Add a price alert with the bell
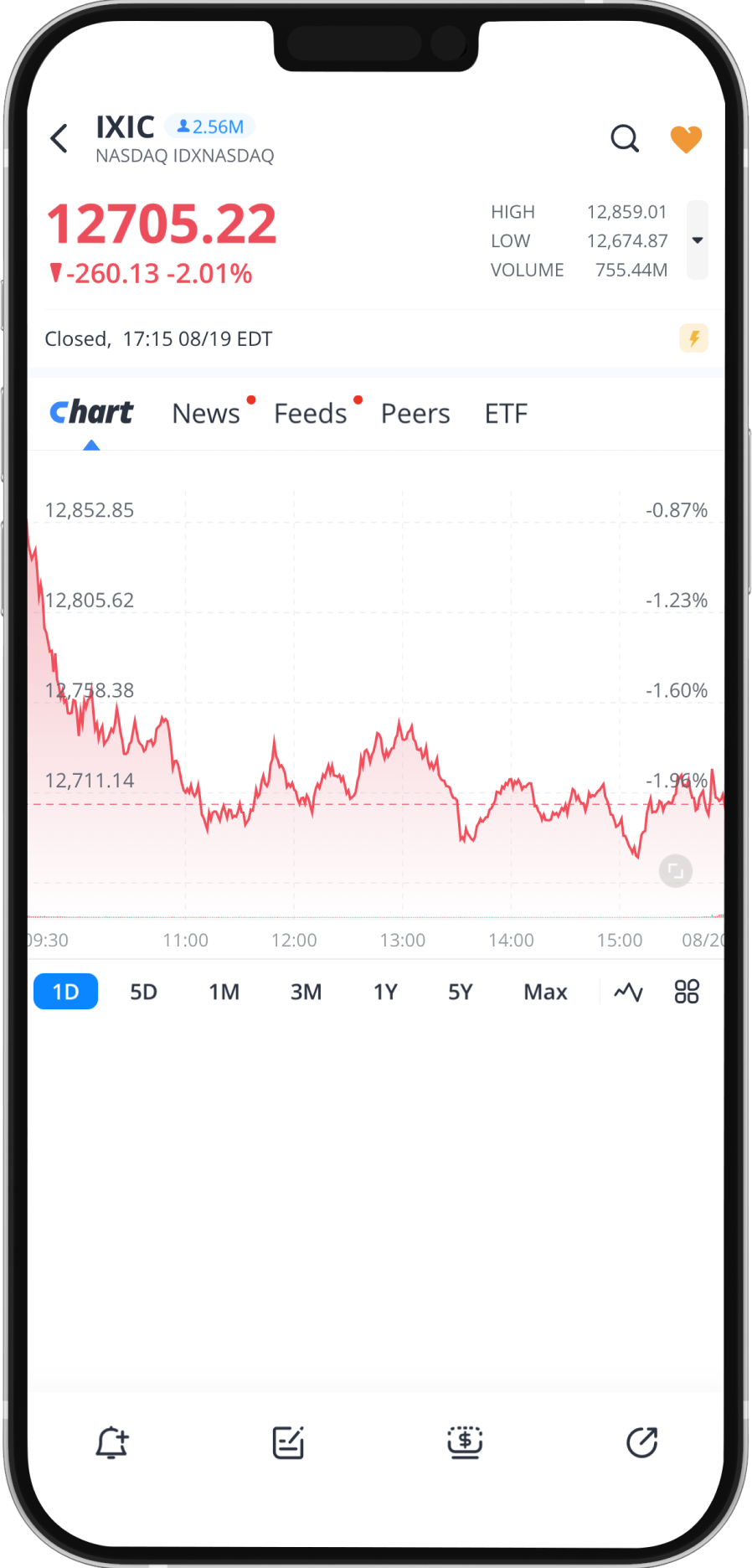Screen dimensions: 752x1568 (x=111, y=1442)
